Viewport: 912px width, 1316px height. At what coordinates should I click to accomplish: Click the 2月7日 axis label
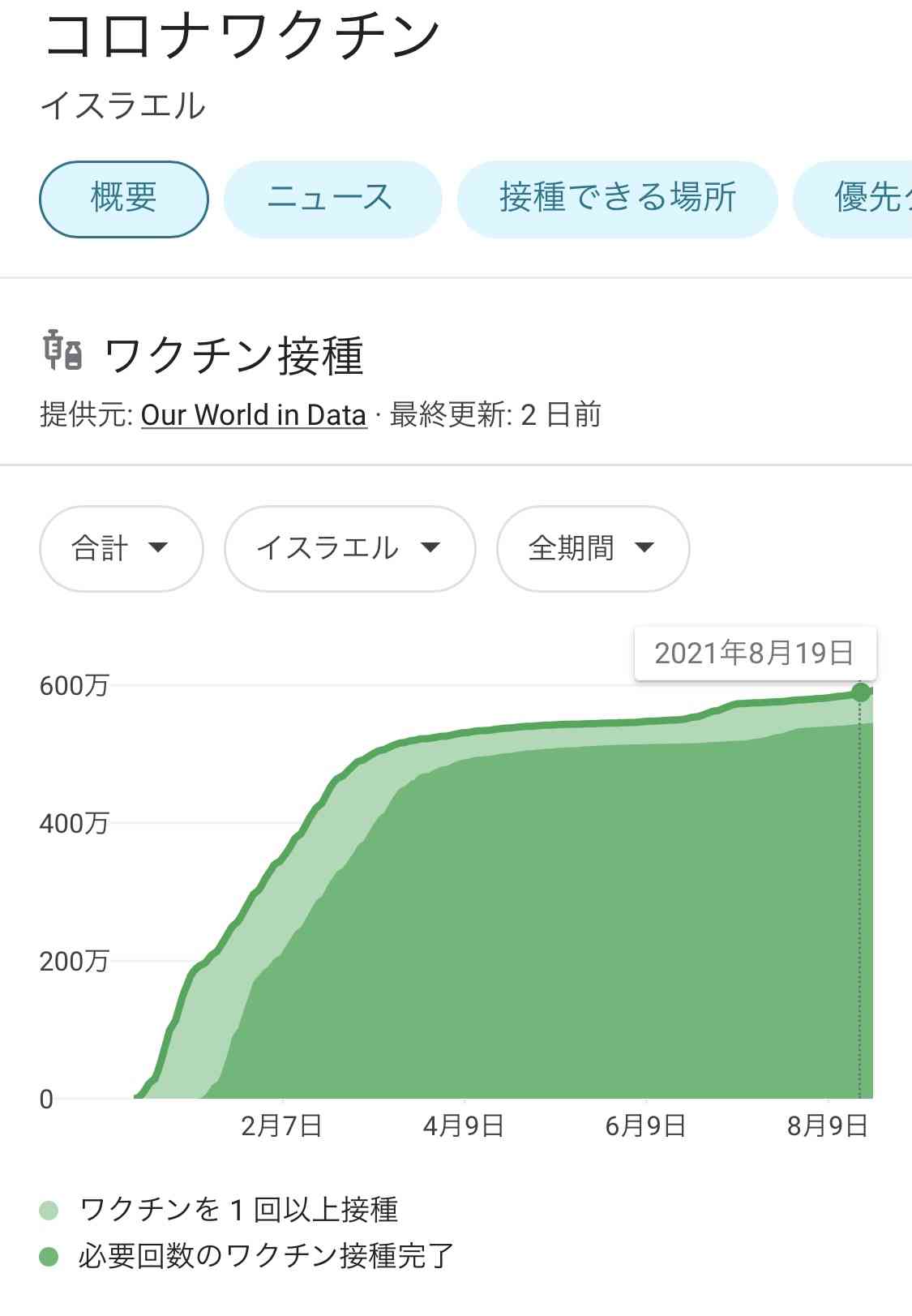click(282, 1126)
